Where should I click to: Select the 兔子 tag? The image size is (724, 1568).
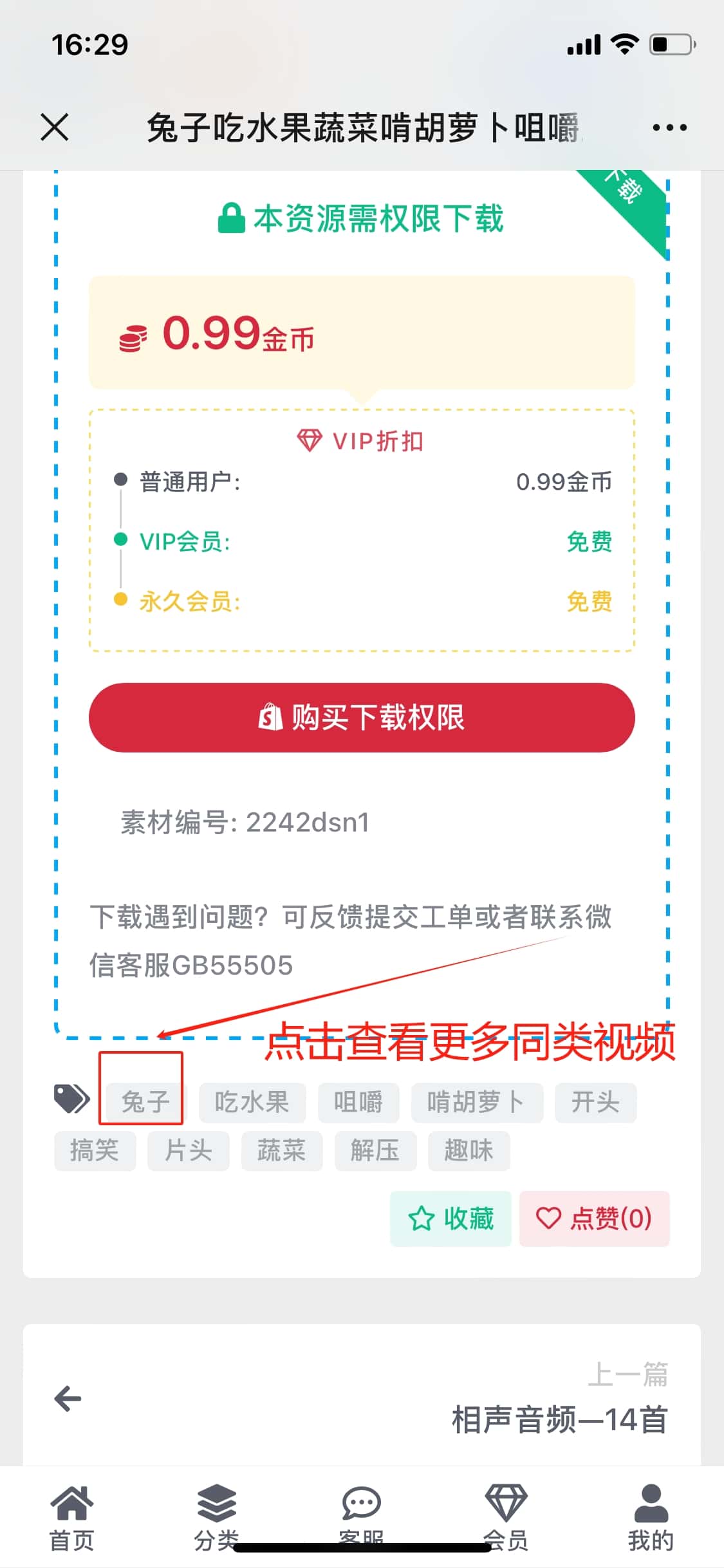coord(145,1103)
